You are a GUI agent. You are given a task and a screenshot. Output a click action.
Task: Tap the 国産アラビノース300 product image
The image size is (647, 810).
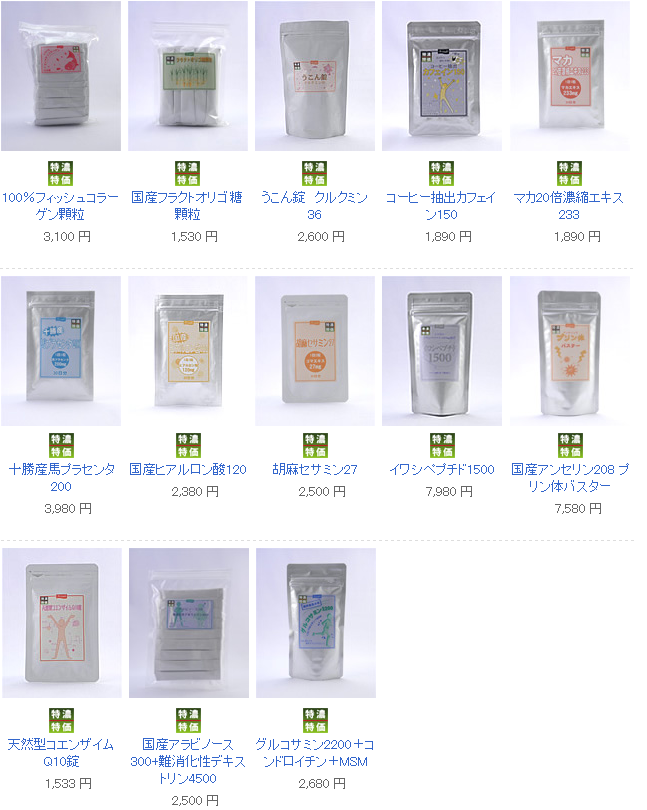(188, 622)
